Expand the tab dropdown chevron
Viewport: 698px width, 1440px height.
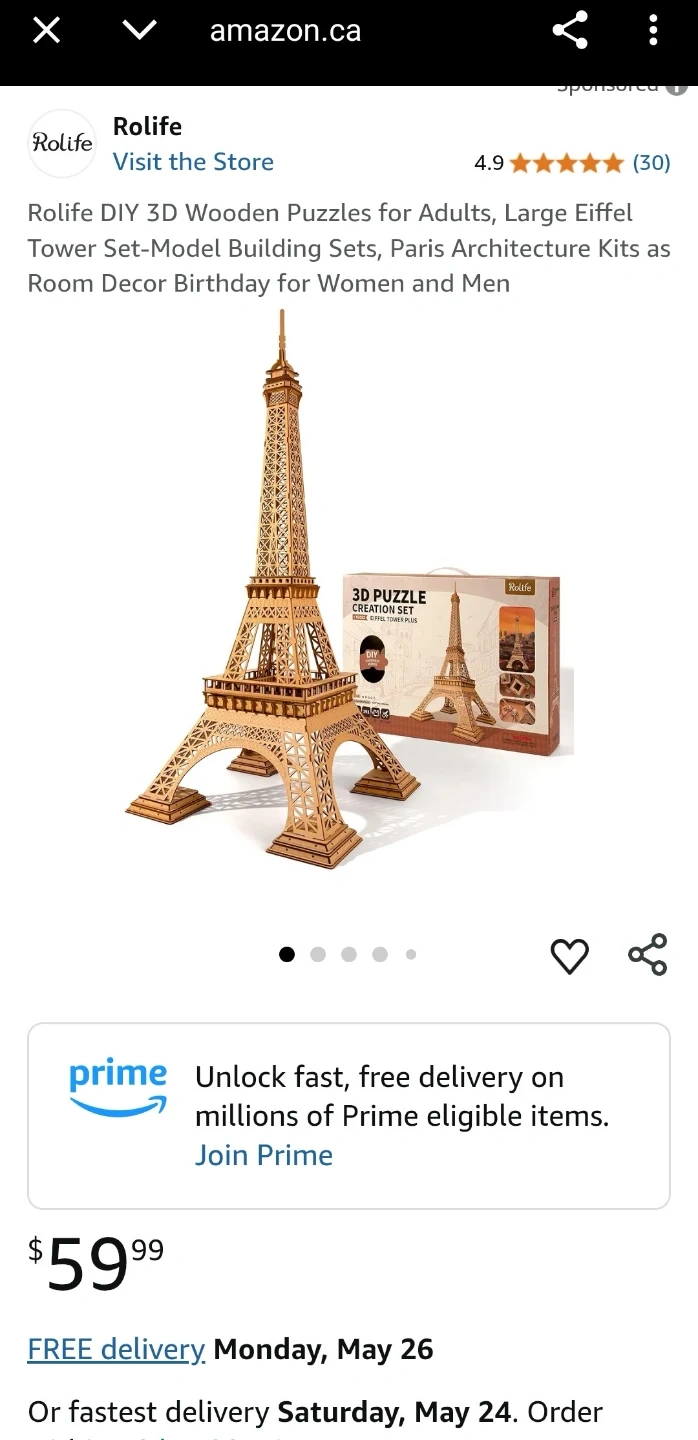(139, 31)
